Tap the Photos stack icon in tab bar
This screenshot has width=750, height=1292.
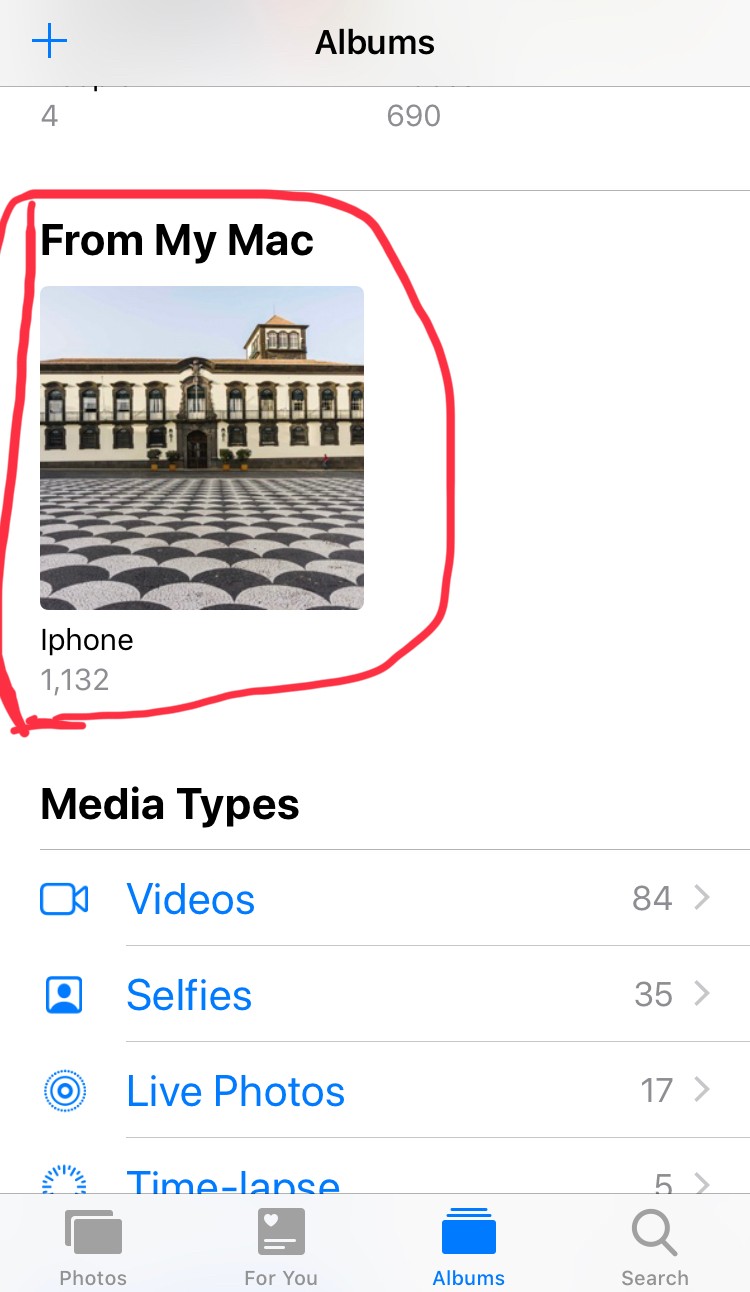[x=93, y=1230]
